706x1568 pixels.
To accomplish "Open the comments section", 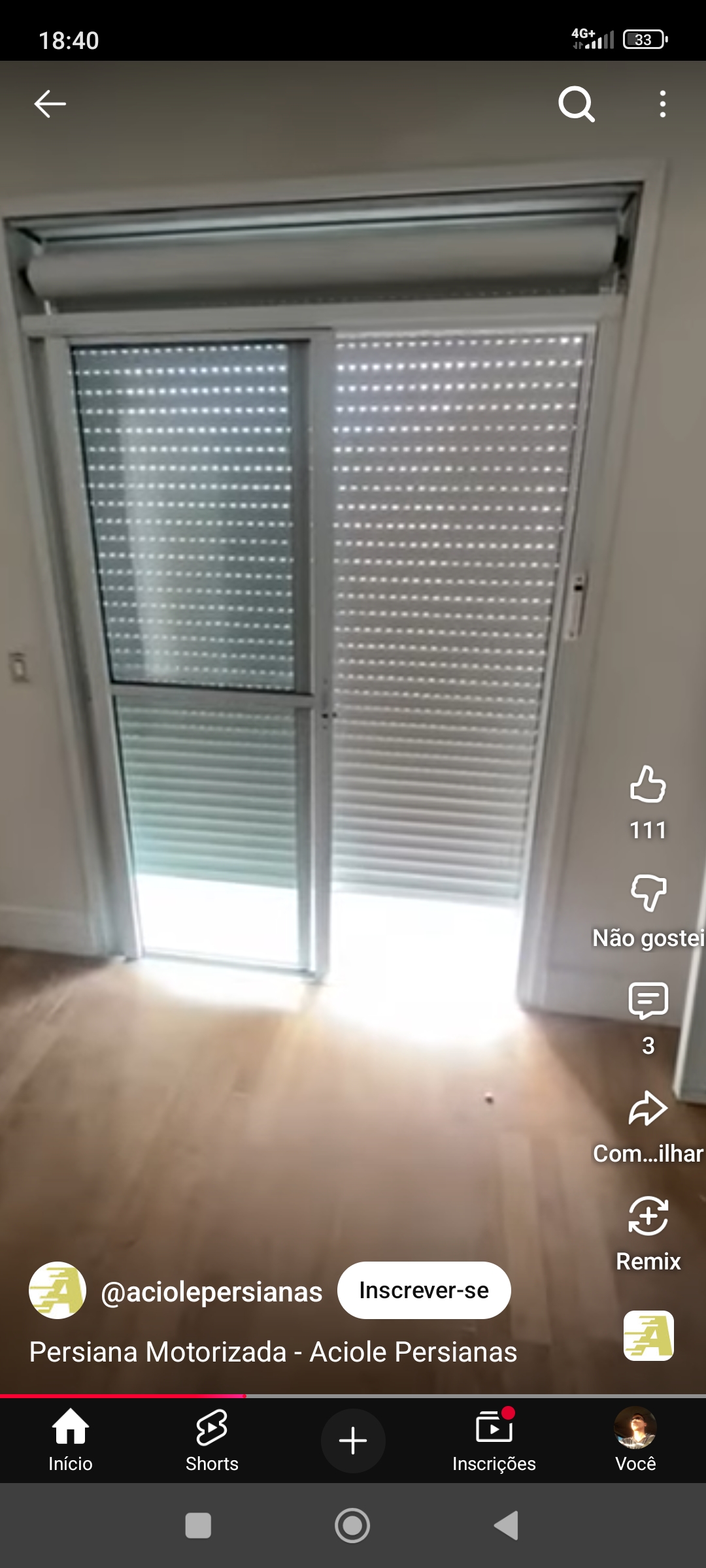I will point(648,1000).
